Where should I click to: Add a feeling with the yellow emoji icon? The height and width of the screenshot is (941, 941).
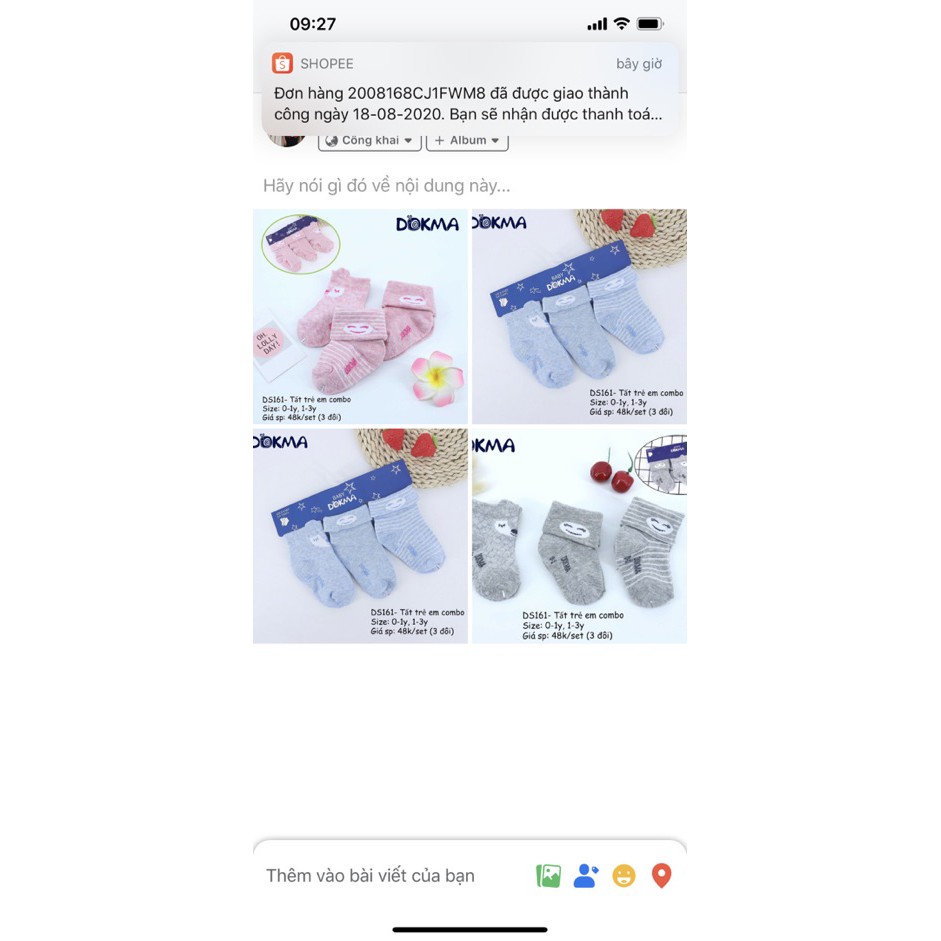(624, 876)
